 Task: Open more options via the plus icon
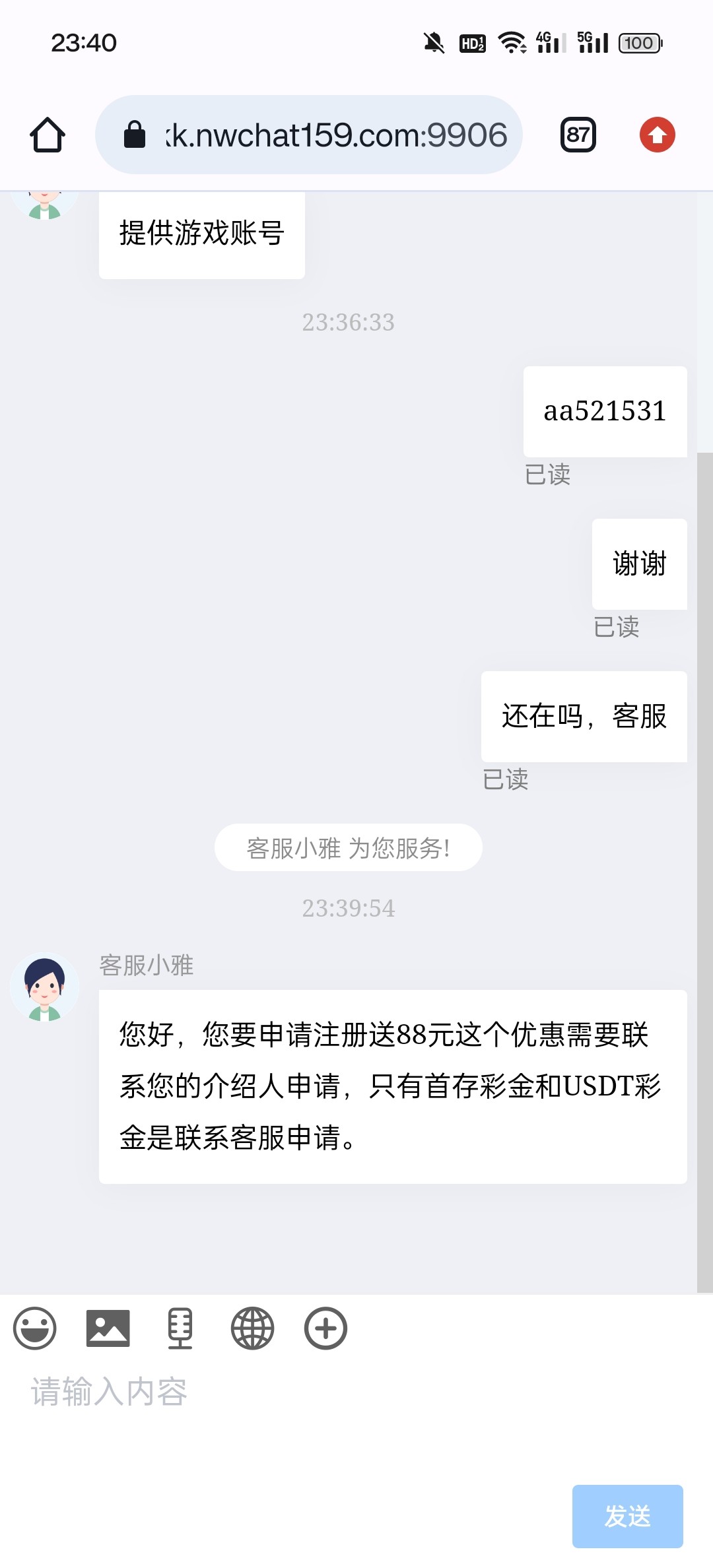(325, 1328)
